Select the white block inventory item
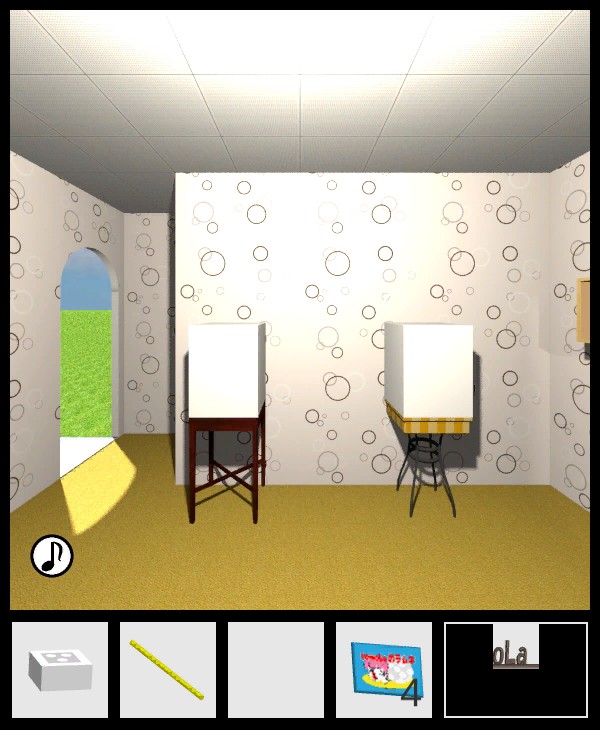600x730 pixels. (60, 669)
